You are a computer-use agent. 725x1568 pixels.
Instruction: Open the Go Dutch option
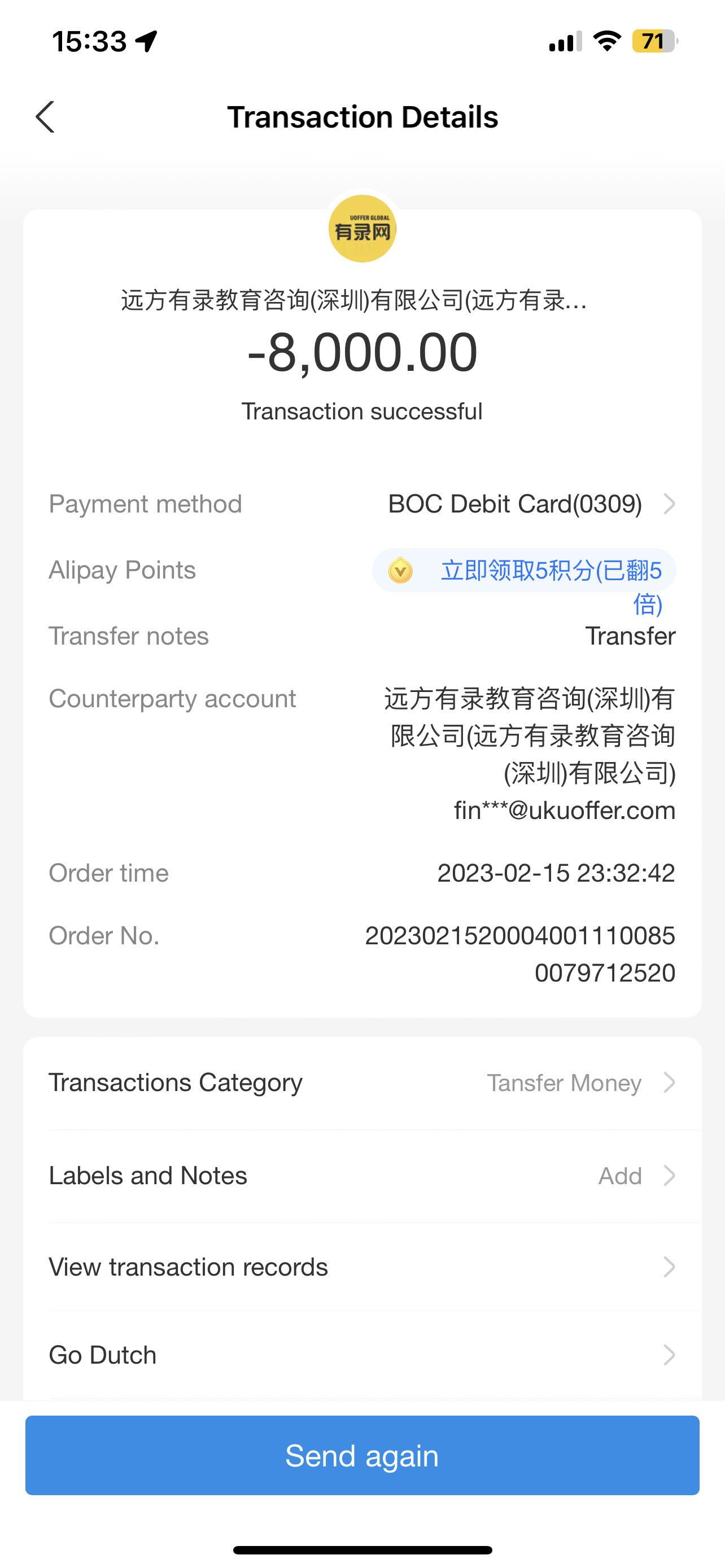361,1355
